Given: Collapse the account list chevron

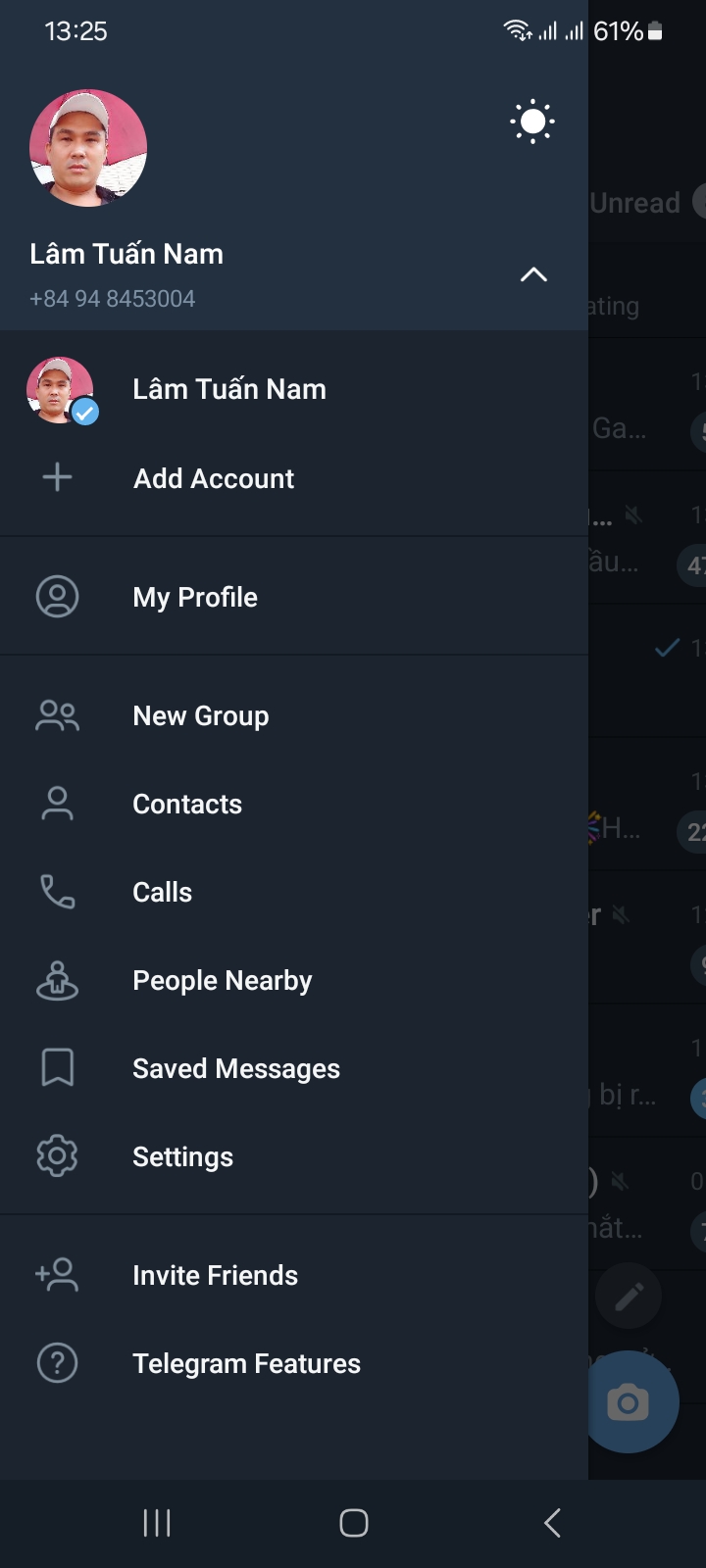Looking at the screenshot, I should 533,274.
